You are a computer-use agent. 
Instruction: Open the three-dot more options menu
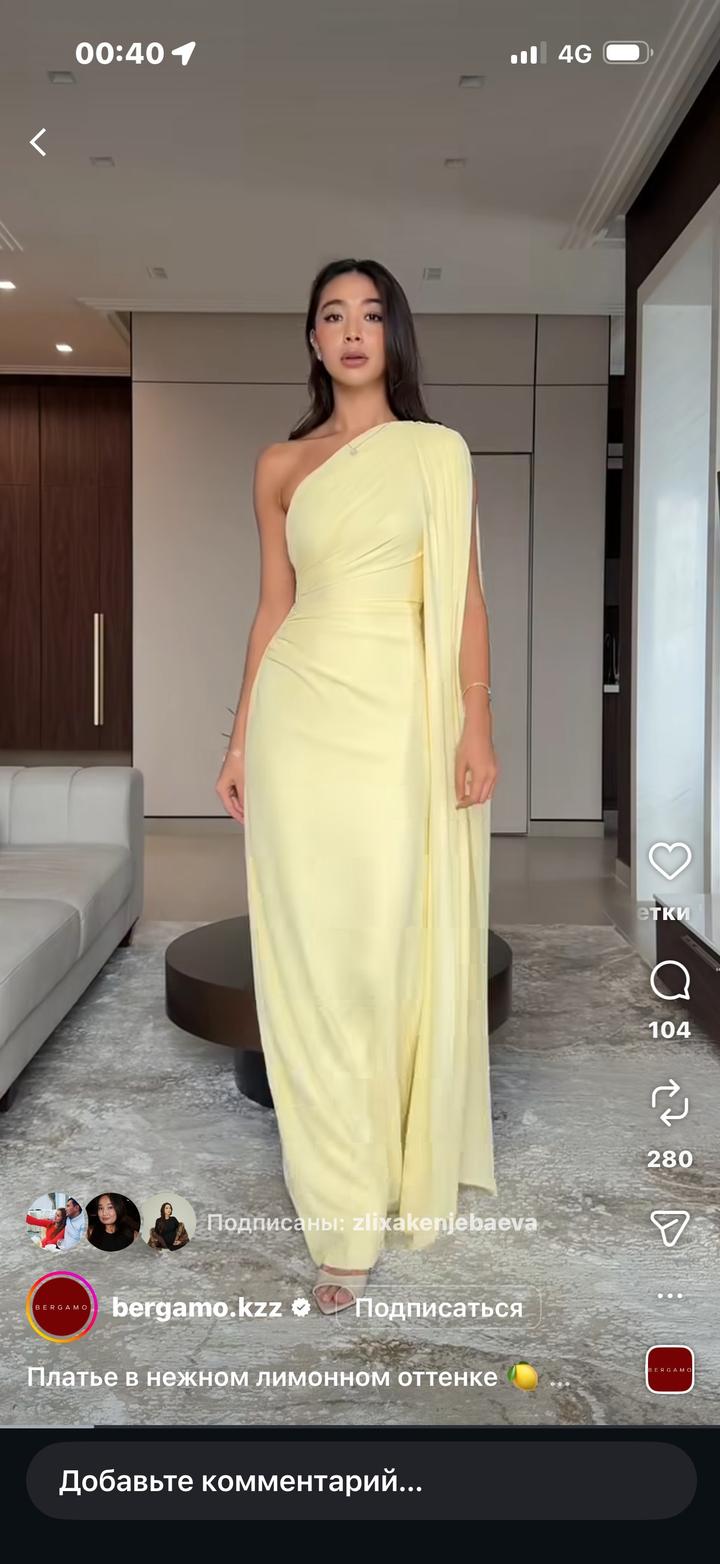pyautogui.click(x=669, y=1296)
